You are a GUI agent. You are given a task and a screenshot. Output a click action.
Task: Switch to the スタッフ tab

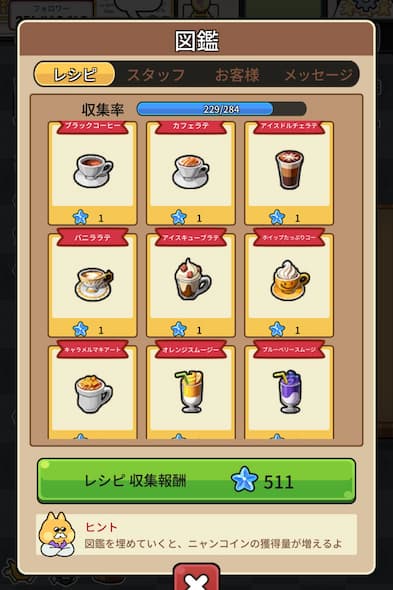(156, 75)
